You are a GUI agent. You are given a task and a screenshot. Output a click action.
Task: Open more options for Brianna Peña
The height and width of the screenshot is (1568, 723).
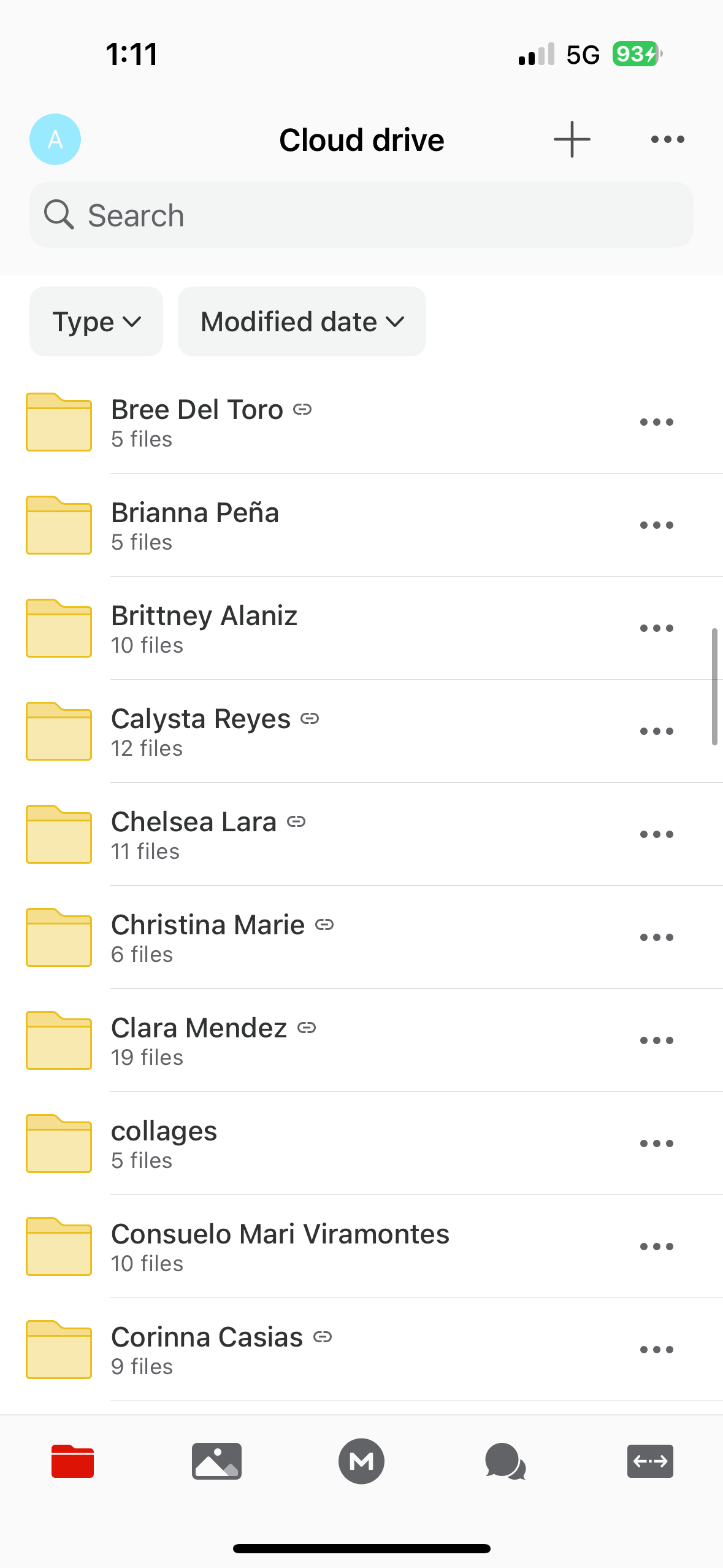656,525
